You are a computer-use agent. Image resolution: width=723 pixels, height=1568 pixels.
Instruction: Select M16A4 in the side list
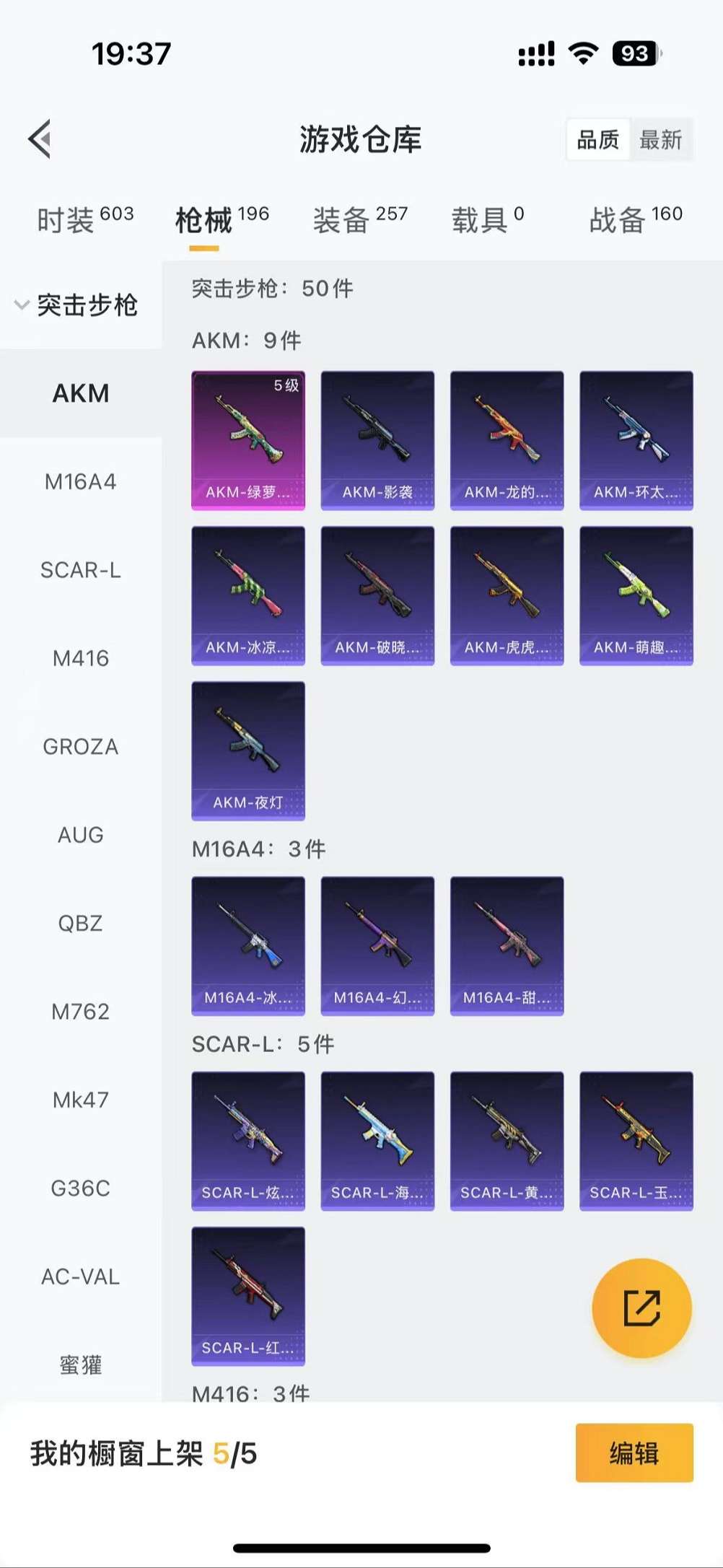(80, 481)
